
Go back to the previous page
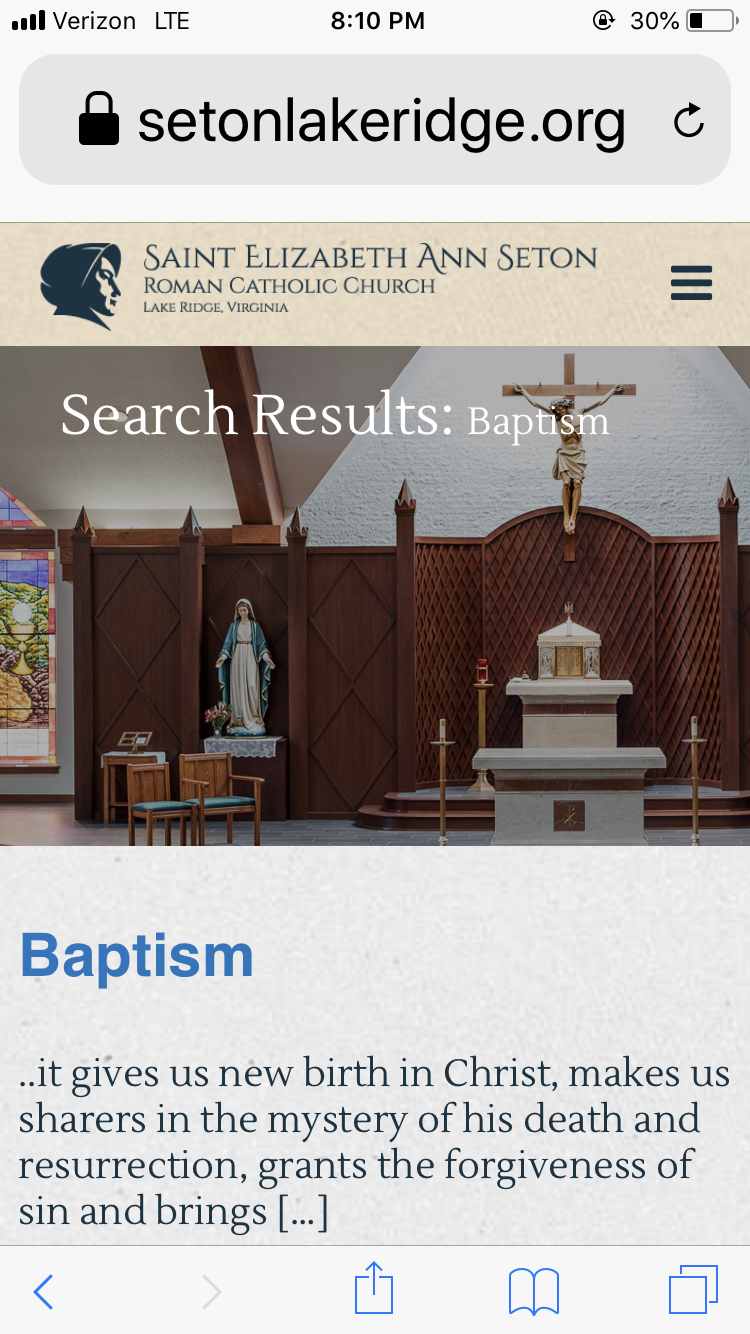point(43,1291)
